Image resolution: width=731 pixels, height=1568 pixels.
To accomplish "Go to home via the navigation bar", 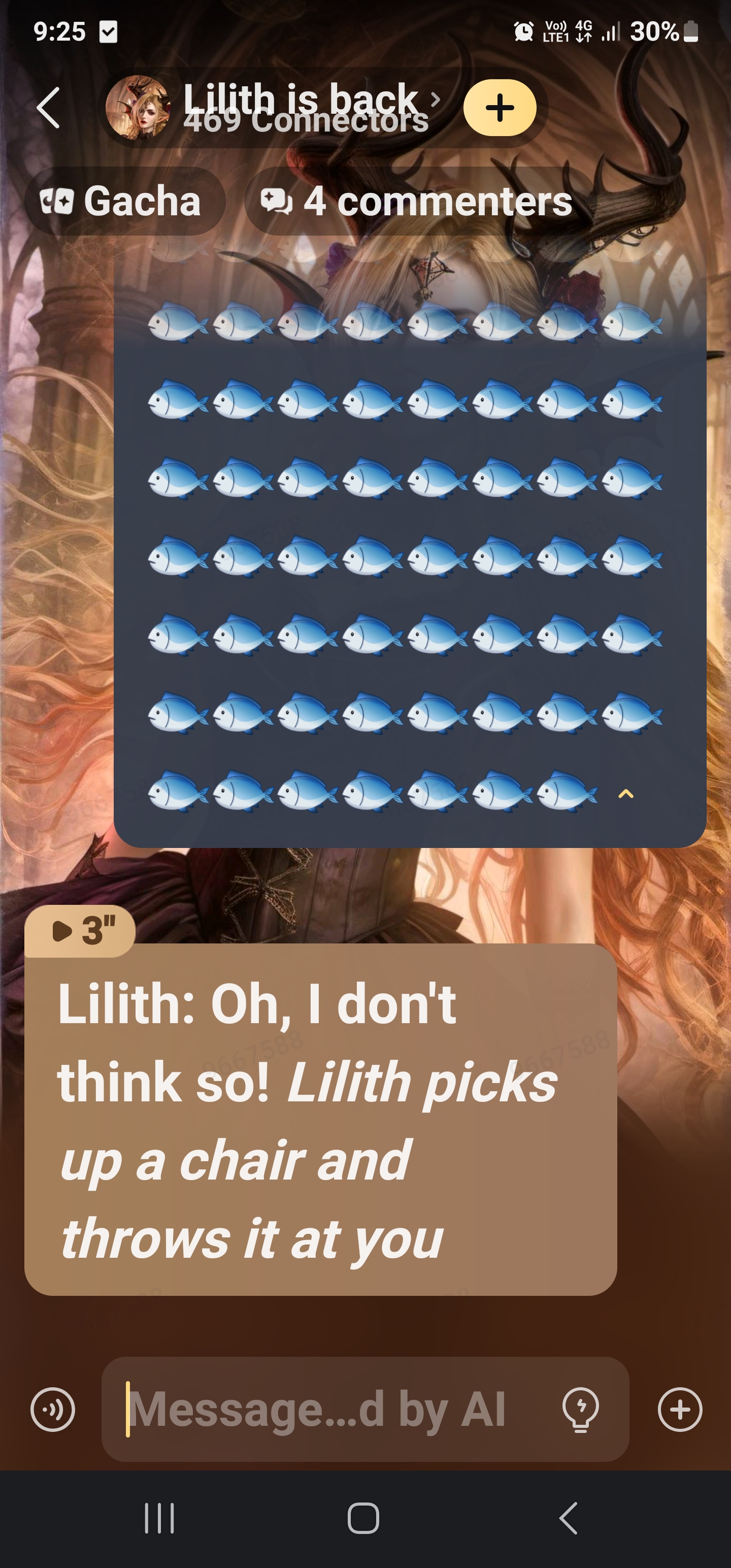I will [x=363, y=1518].
